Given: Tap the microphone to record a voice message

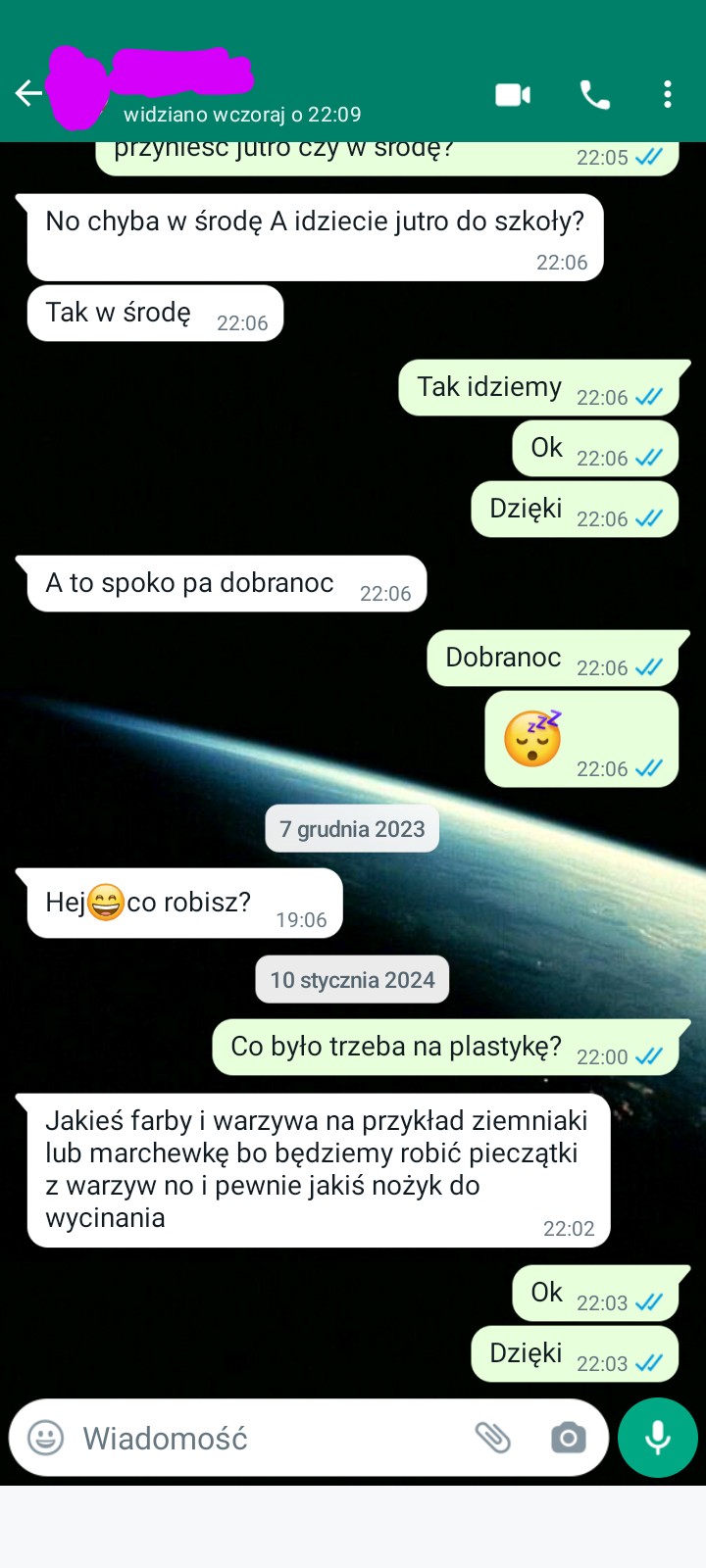Looking at the screenshot, I should coord(658,1438).
